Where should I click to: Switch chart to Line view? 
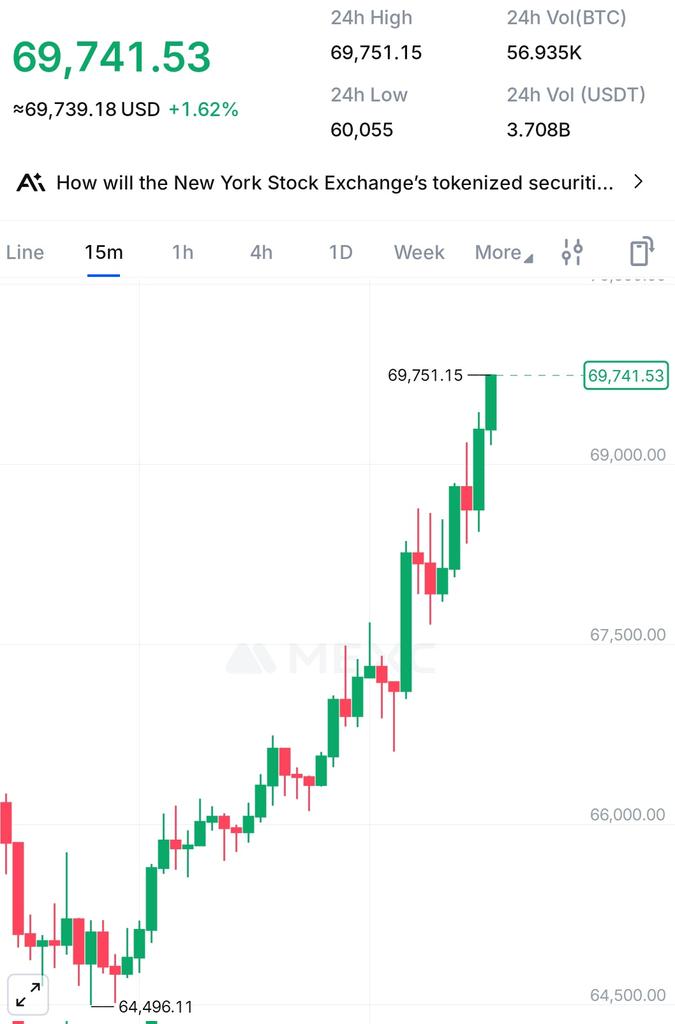click(x=25, y=252)
